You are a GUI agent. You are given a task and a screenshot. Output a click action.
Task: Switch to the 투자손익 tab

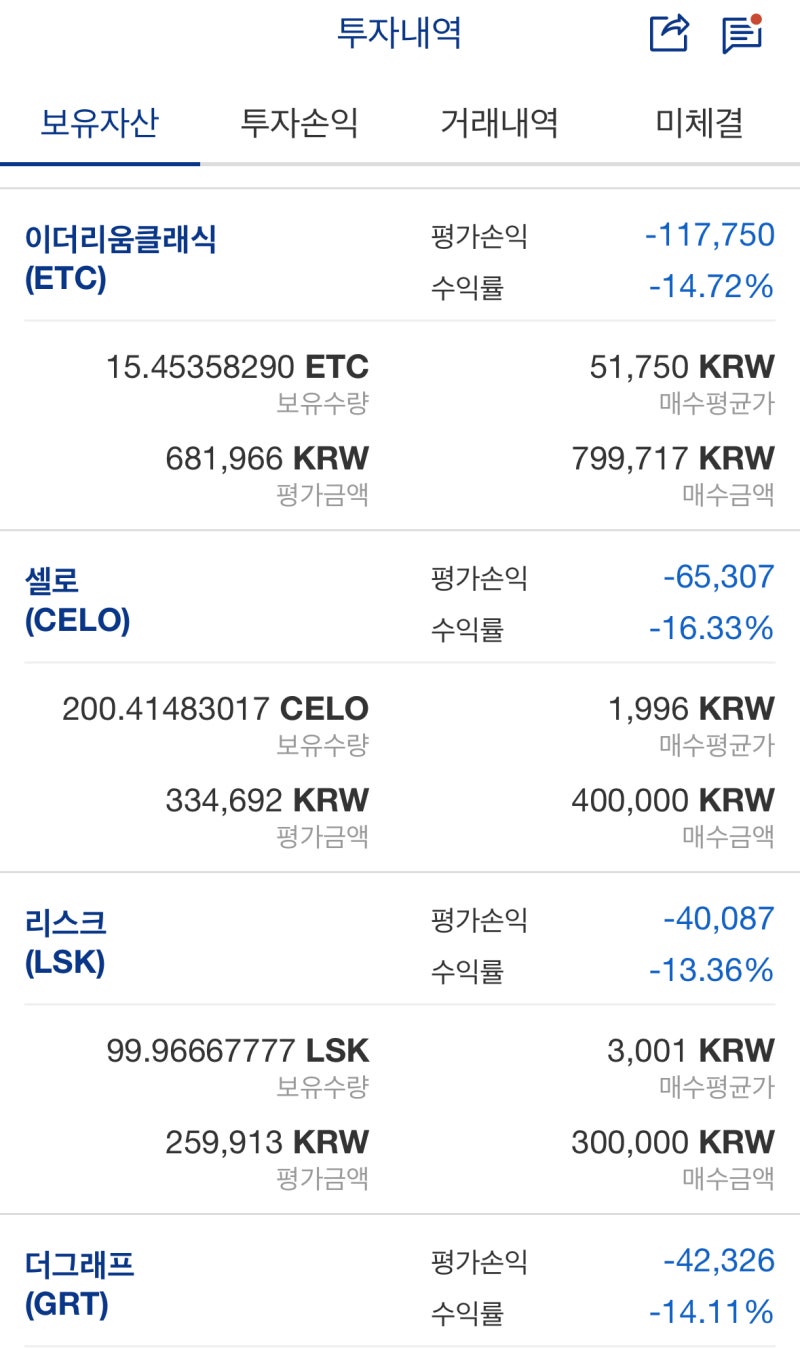(x=299, y=124)
